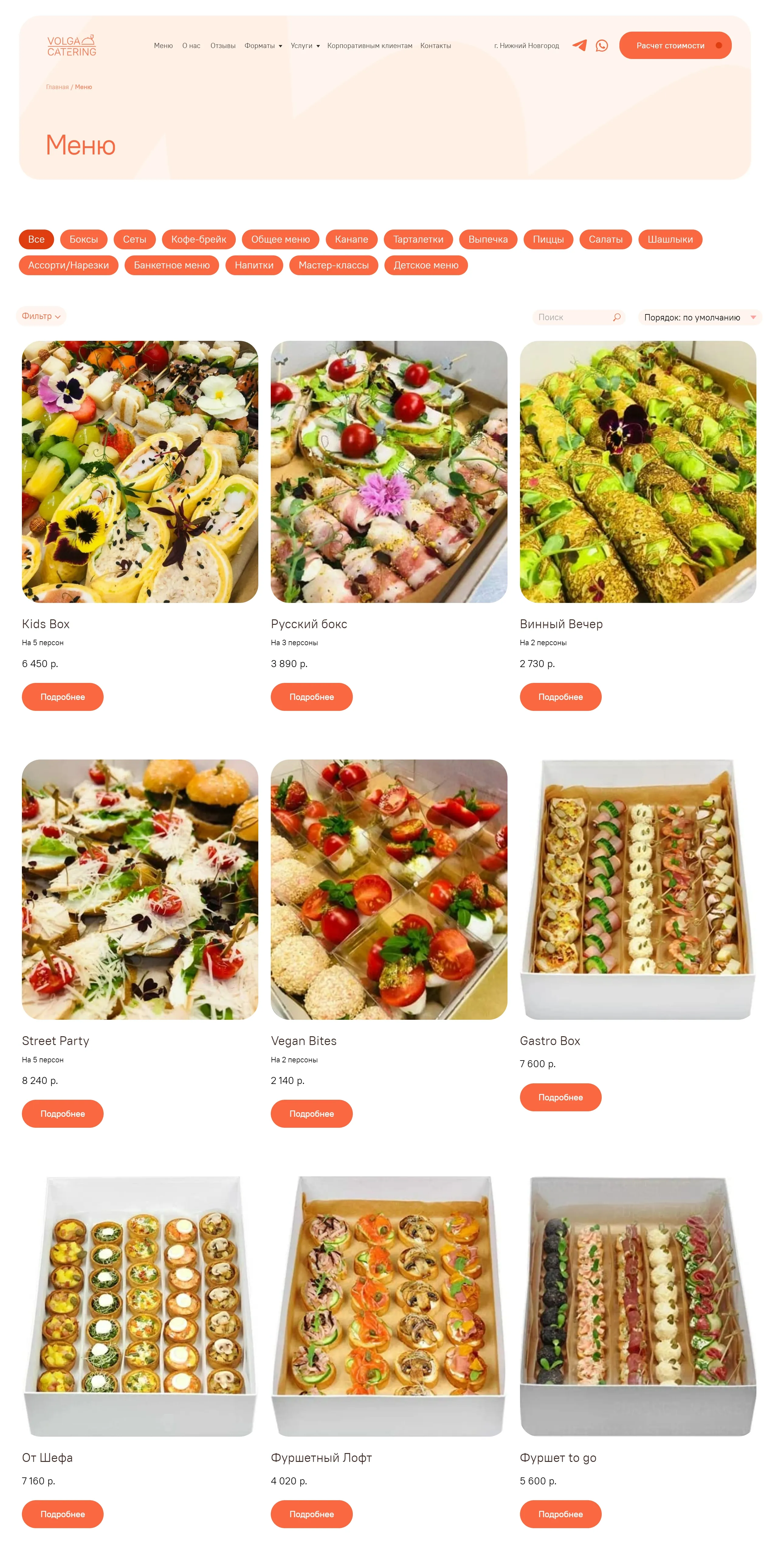
Task: Open the WhatsApp icon in header
Action: coord(602,46)
